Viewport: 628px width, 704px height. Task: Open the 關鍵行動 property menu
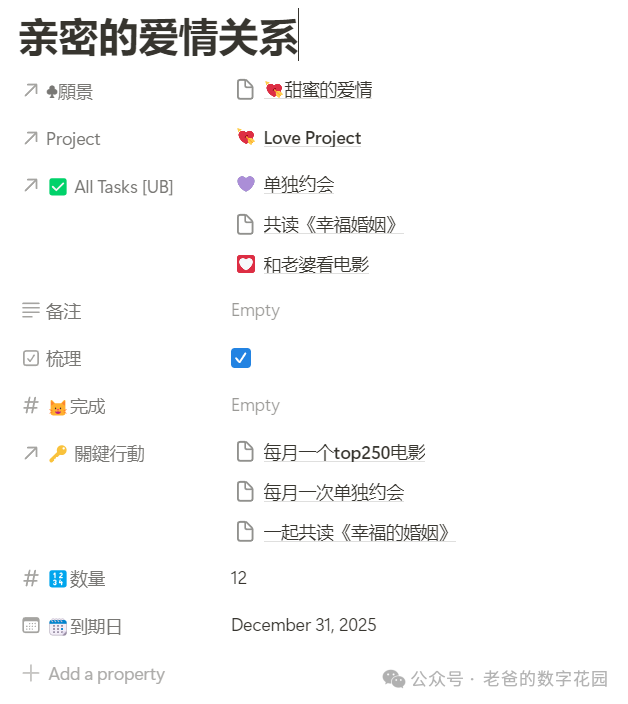point(109,454)
